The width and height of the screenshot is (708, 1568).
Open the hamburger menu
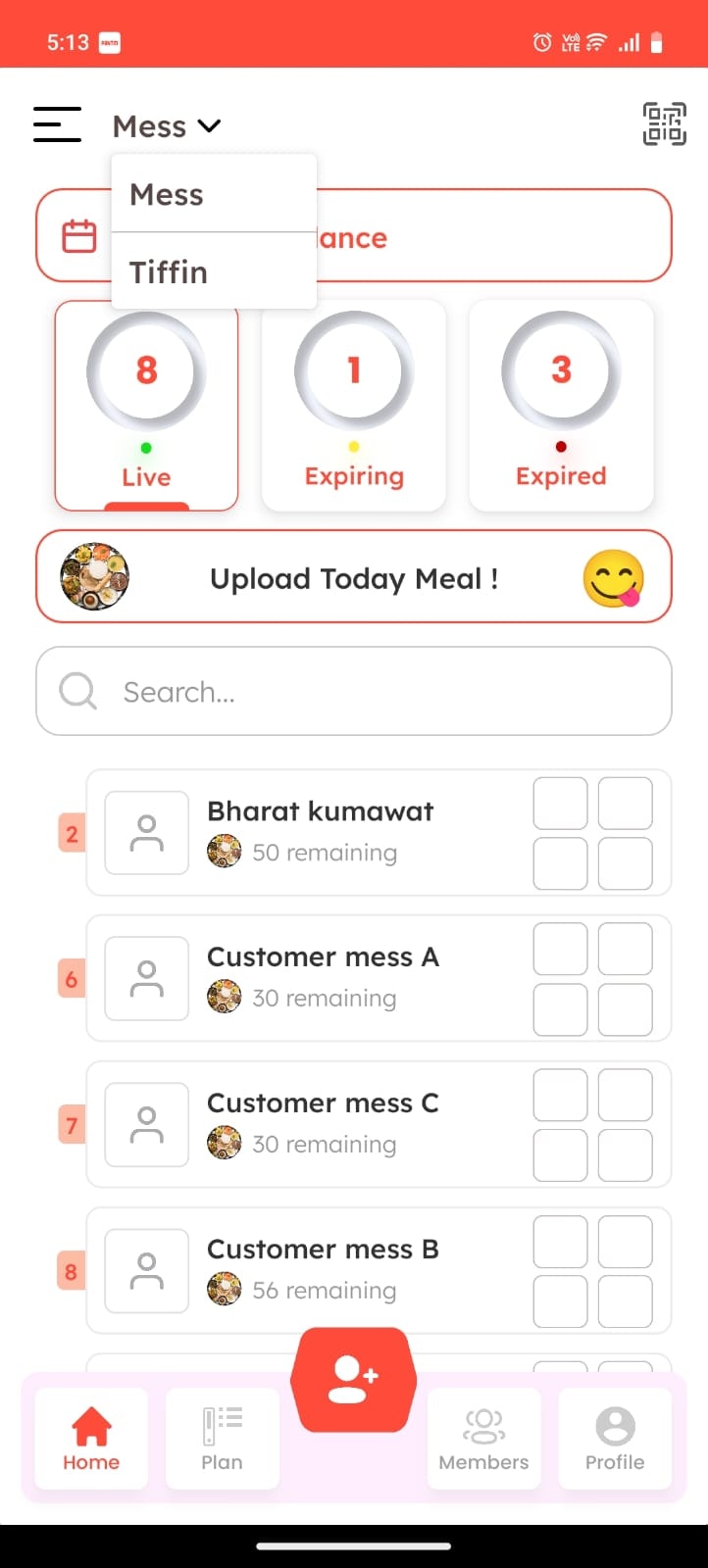tap(57, 124)
